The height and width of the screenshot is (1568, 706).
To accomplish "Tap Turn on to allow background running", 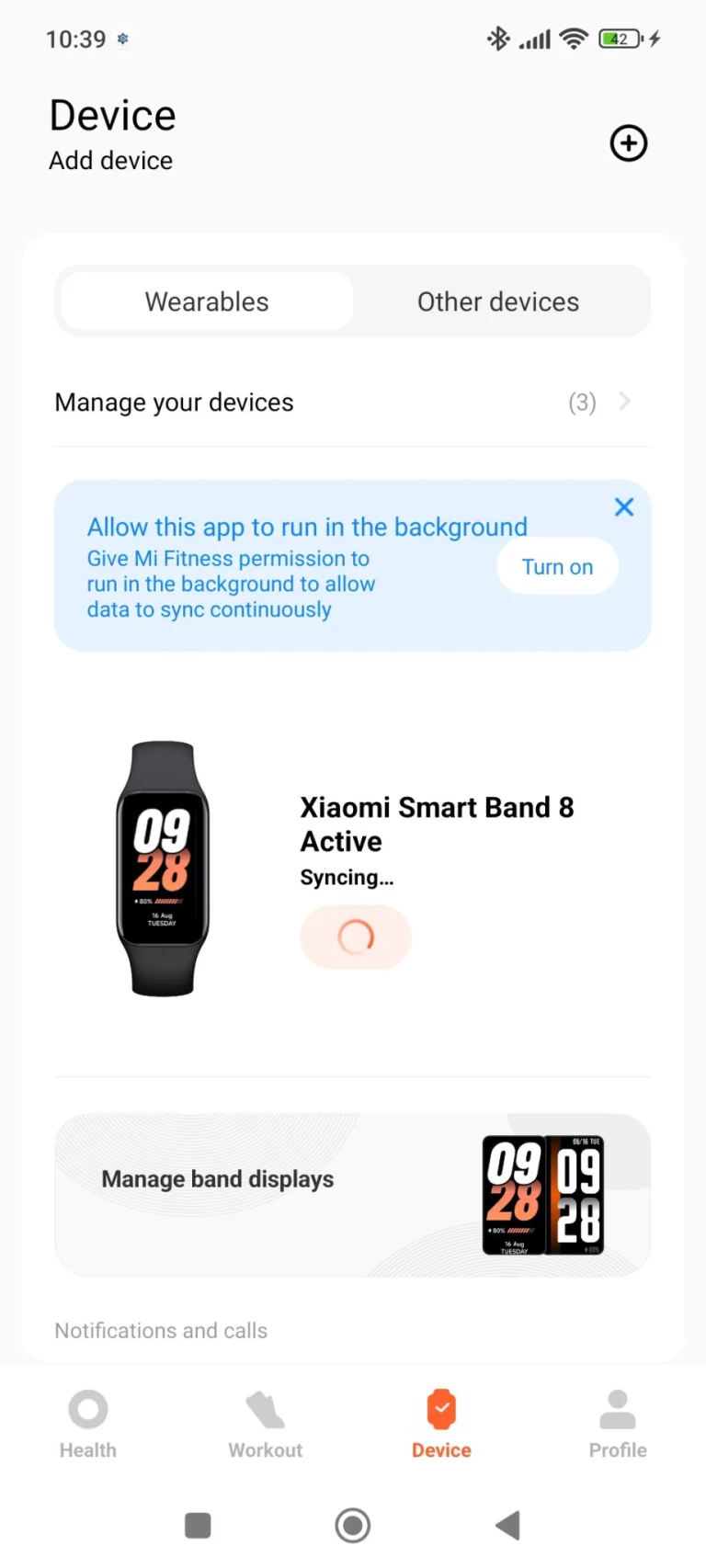I will [557, 566].
